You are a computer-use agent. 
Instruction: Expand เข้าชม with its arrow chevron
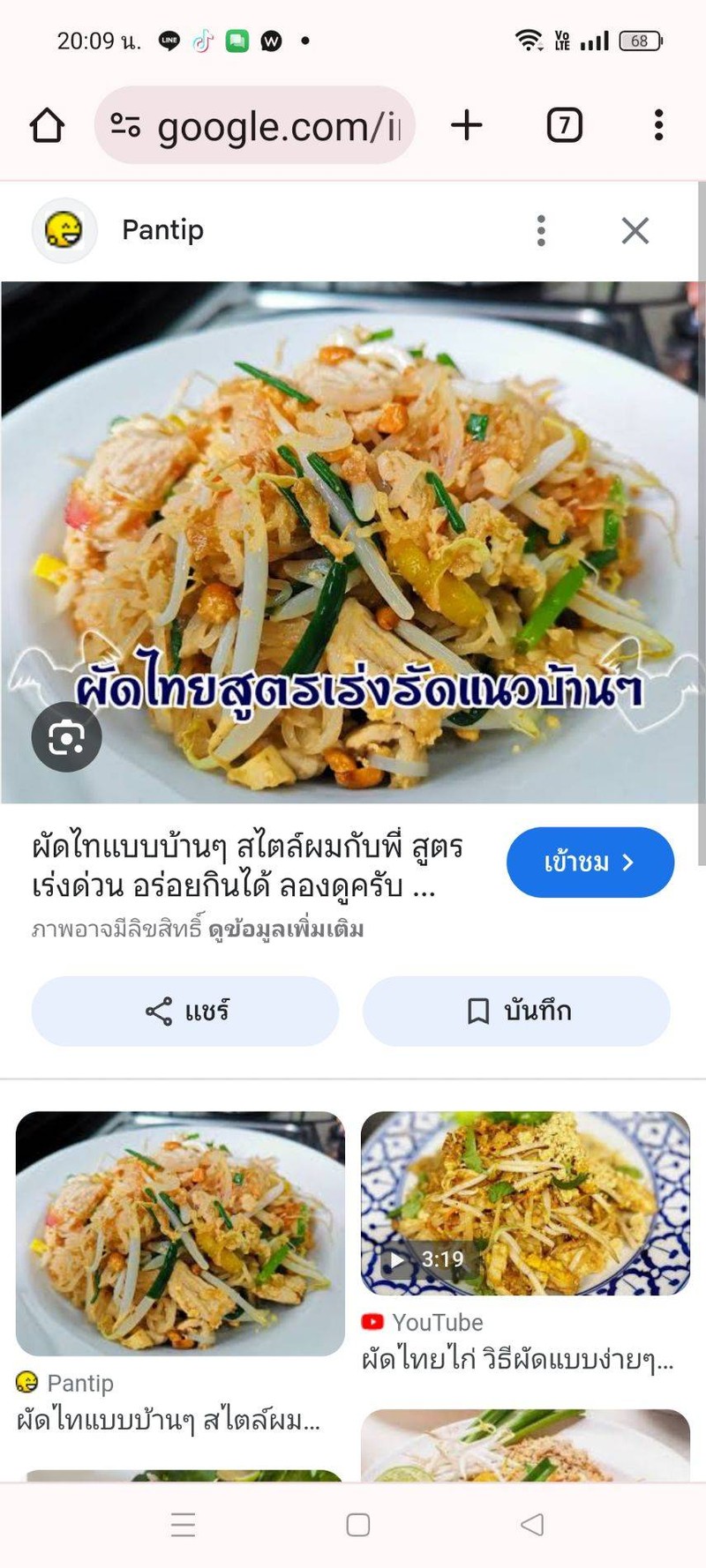pos(627,863)
